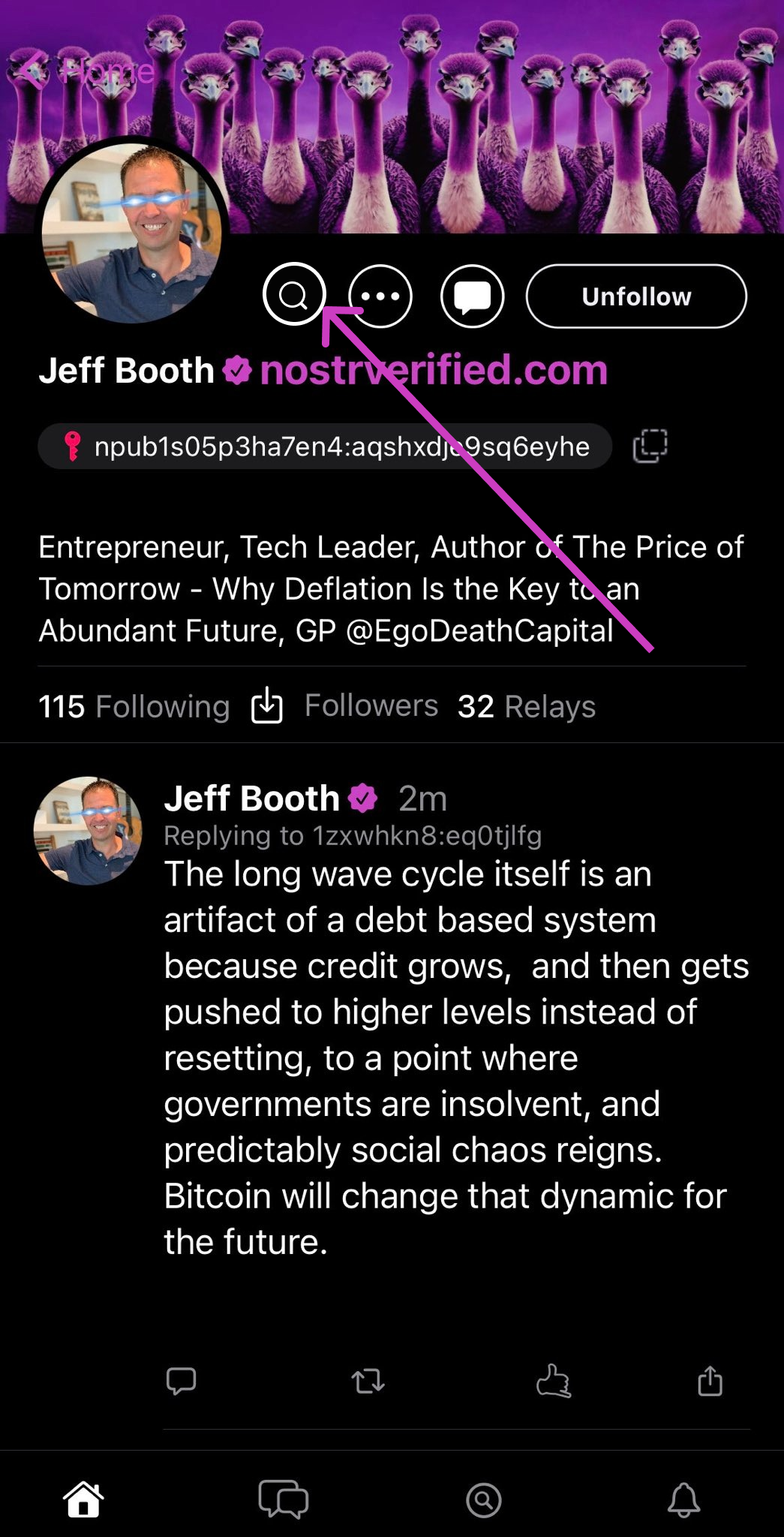Open the messages tab
This screenshot has height=1537, width=784.
[283, 1499]
